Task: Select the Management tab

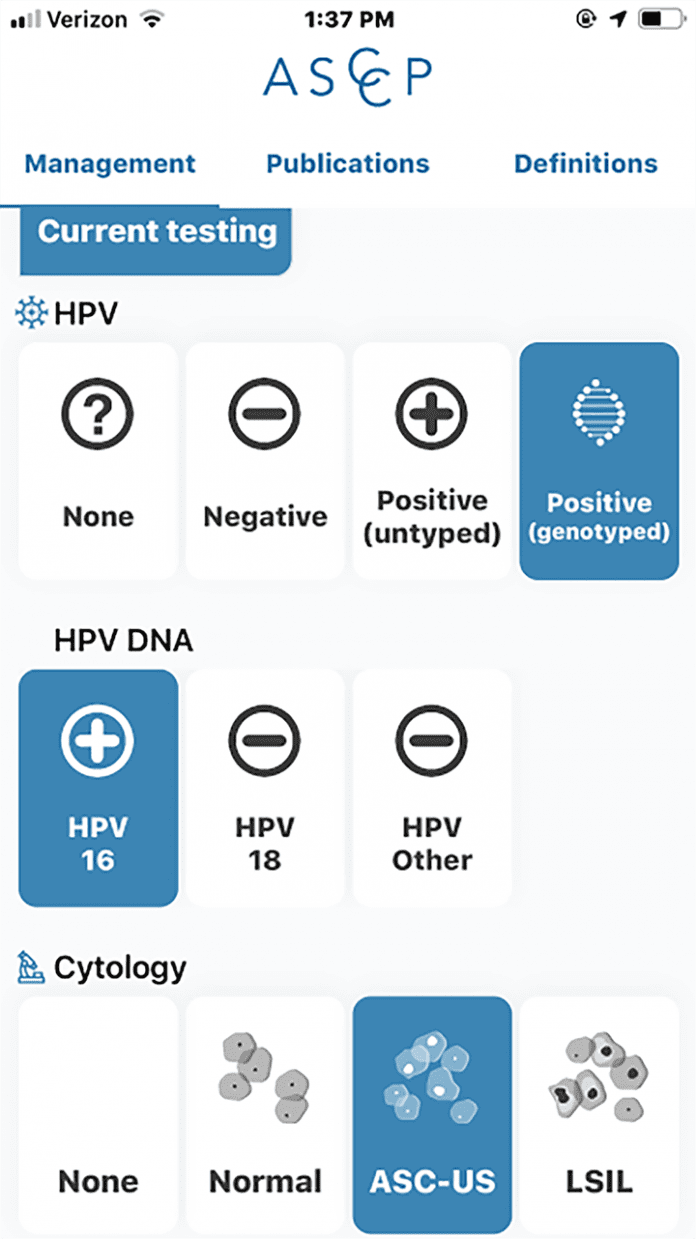Action: 110,164
